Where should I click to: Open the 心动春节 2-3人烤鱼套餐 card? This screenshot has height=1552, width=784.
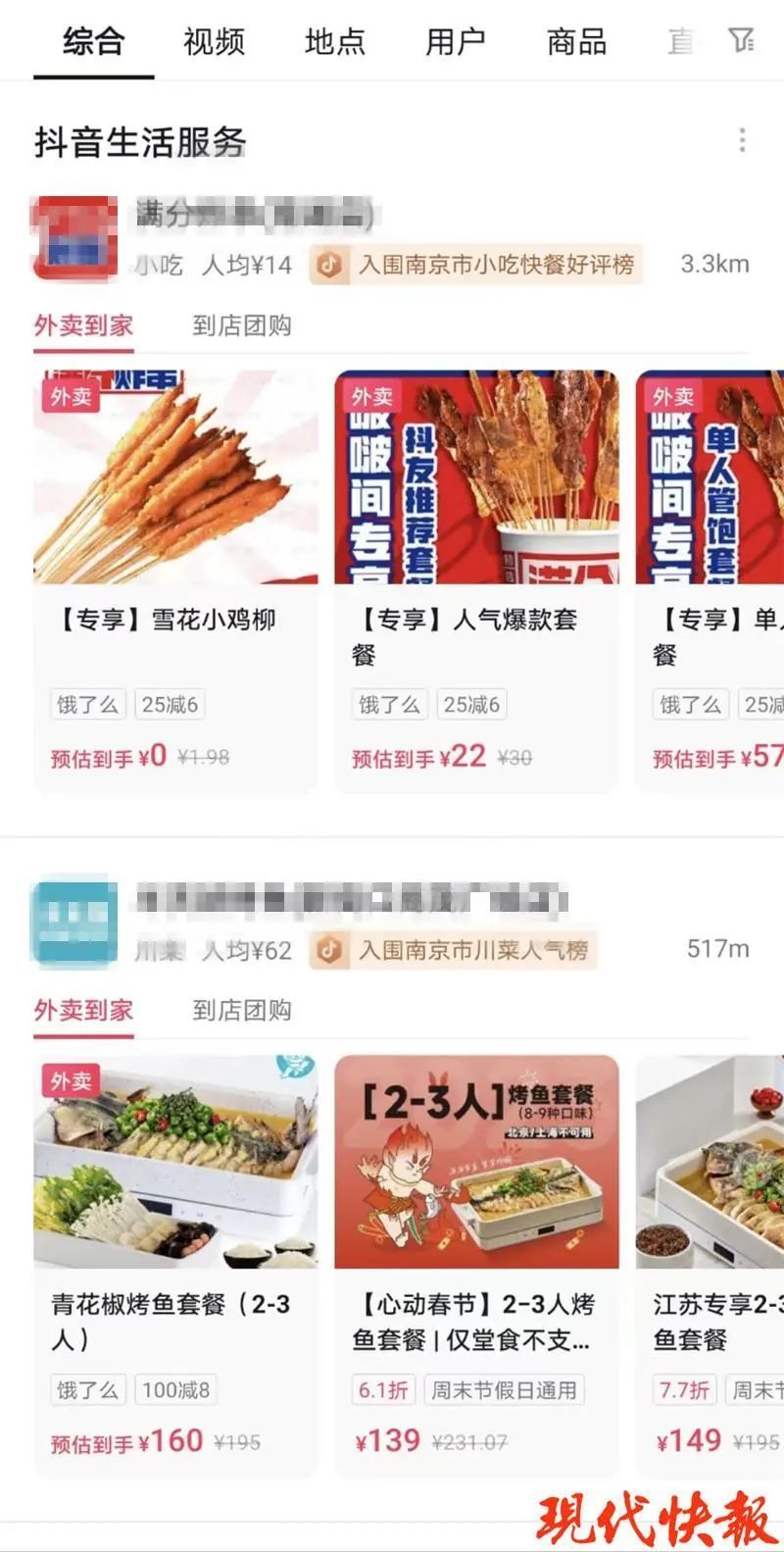476,1265
